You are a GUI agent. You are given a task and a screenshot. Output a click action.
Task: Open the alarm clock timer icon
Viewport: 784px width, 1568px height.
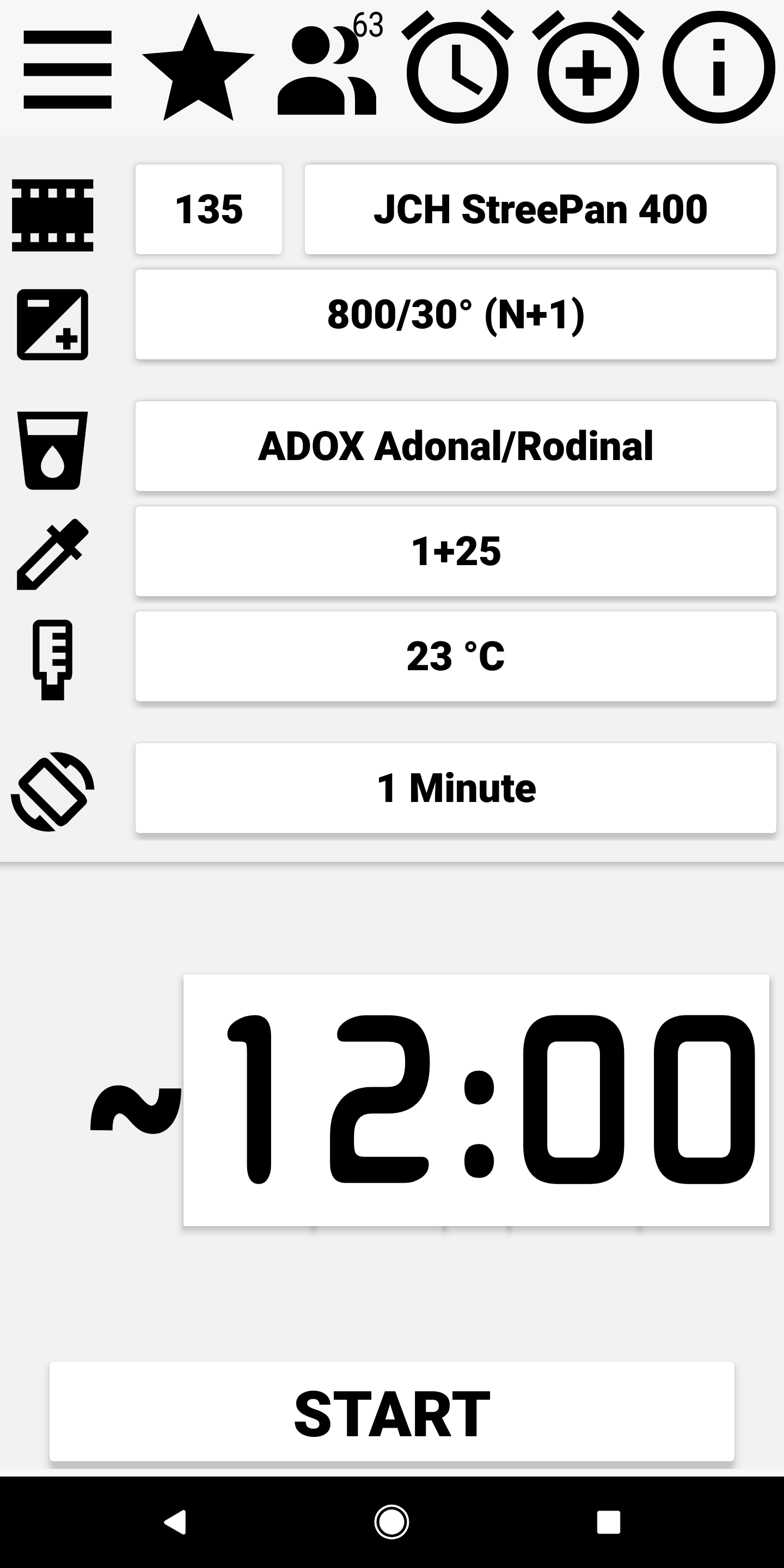coord(458,67)
